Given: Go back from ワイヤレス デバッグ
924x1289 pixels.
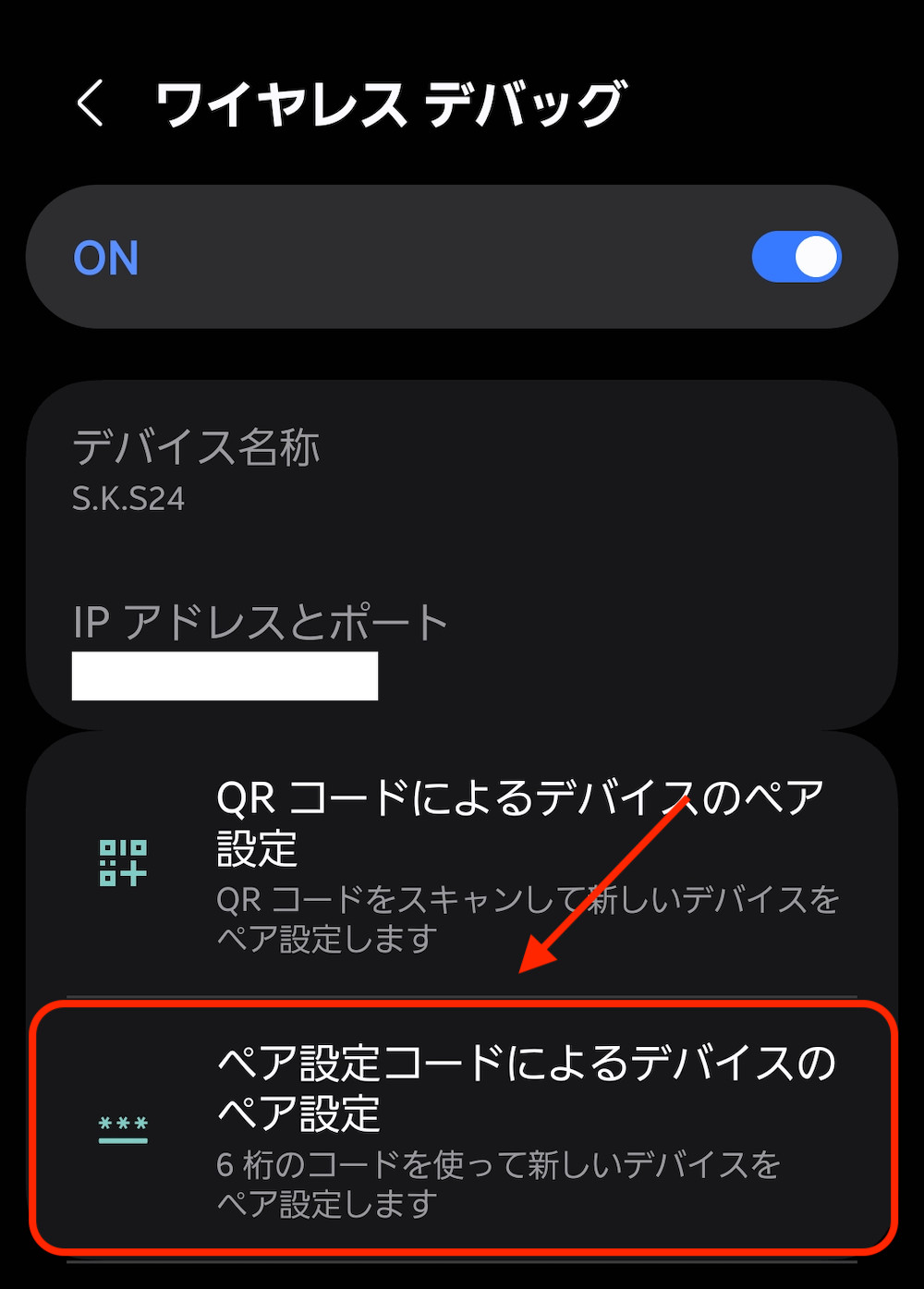Looking at the screenshot, I should 91,103.
